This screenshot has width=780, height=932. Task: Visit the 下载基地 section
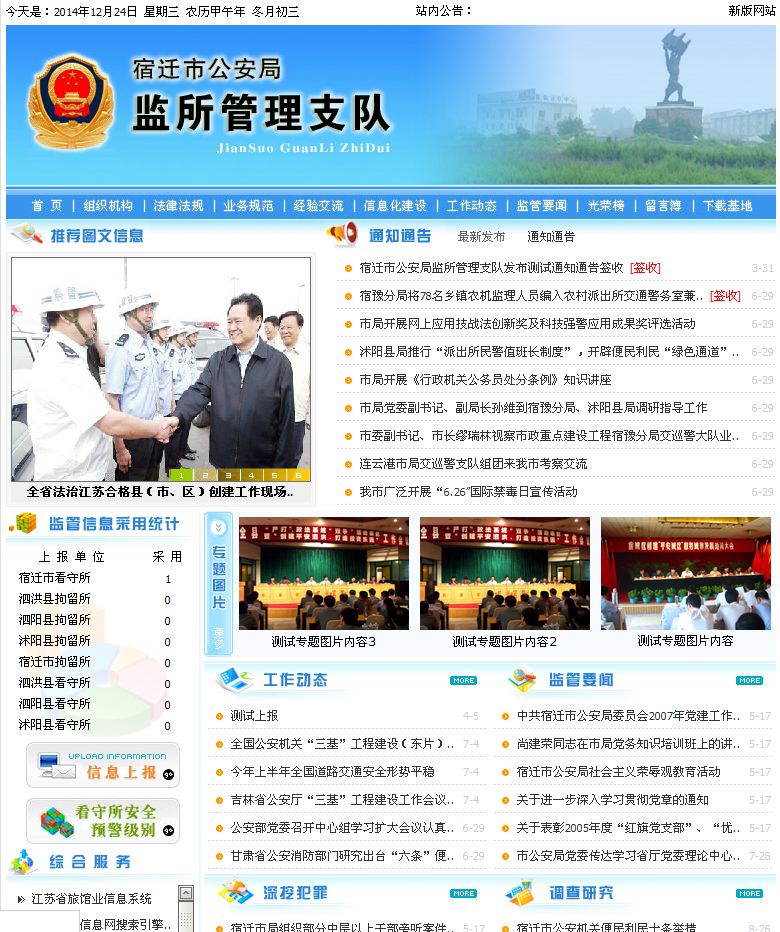(x=727, y=205)
